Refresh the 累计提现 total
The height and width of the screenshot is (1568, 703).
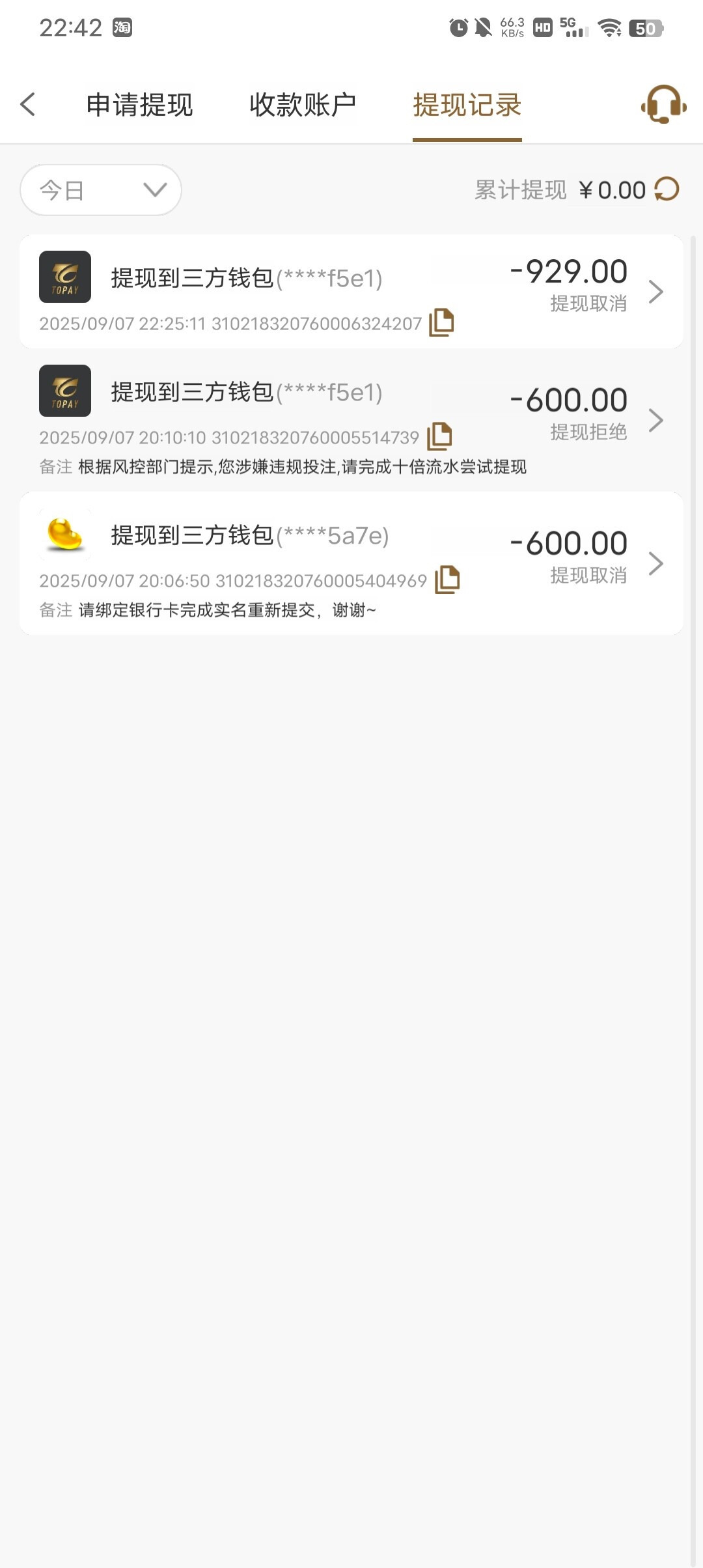[x=667, y=189]
